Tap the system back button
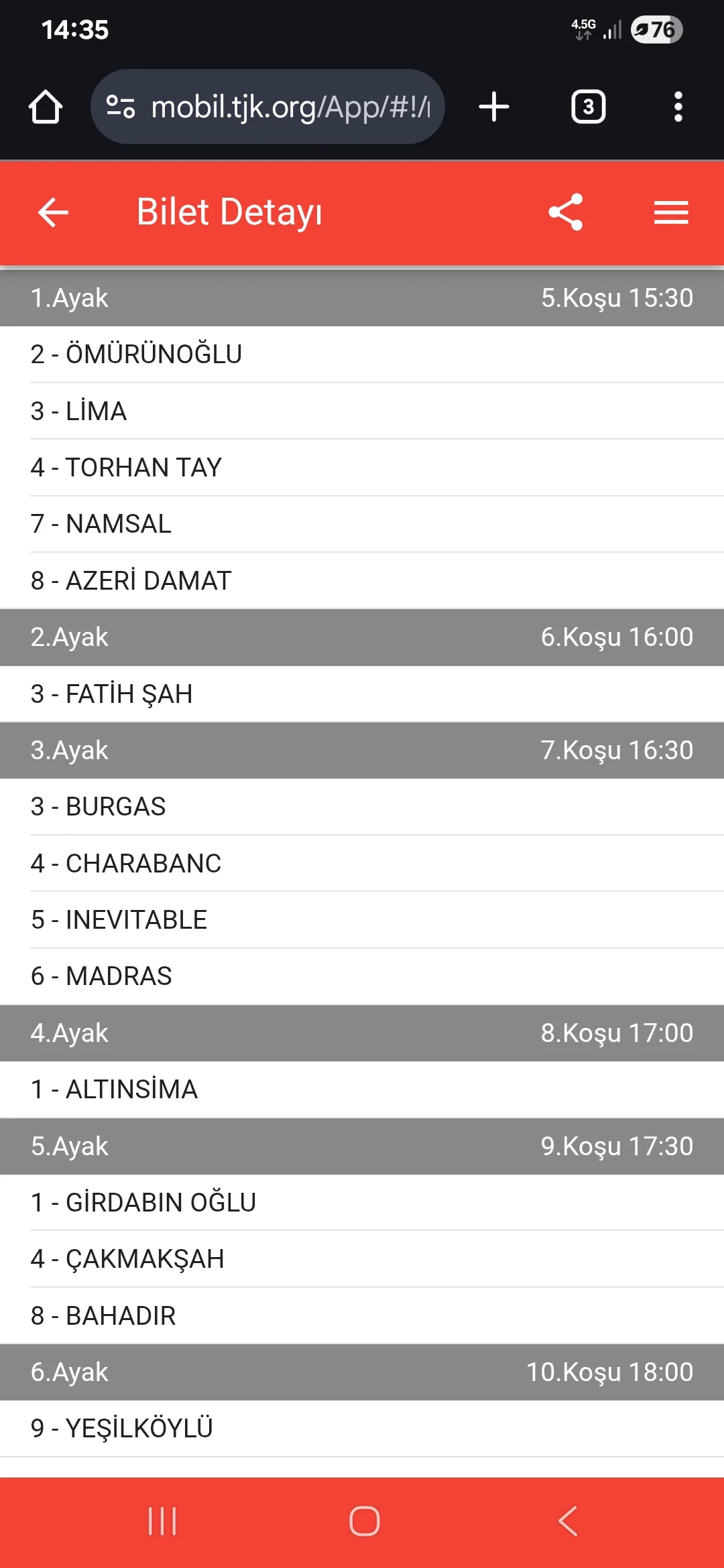Viewport: 724px width, 1568px height. (567, 1521)
